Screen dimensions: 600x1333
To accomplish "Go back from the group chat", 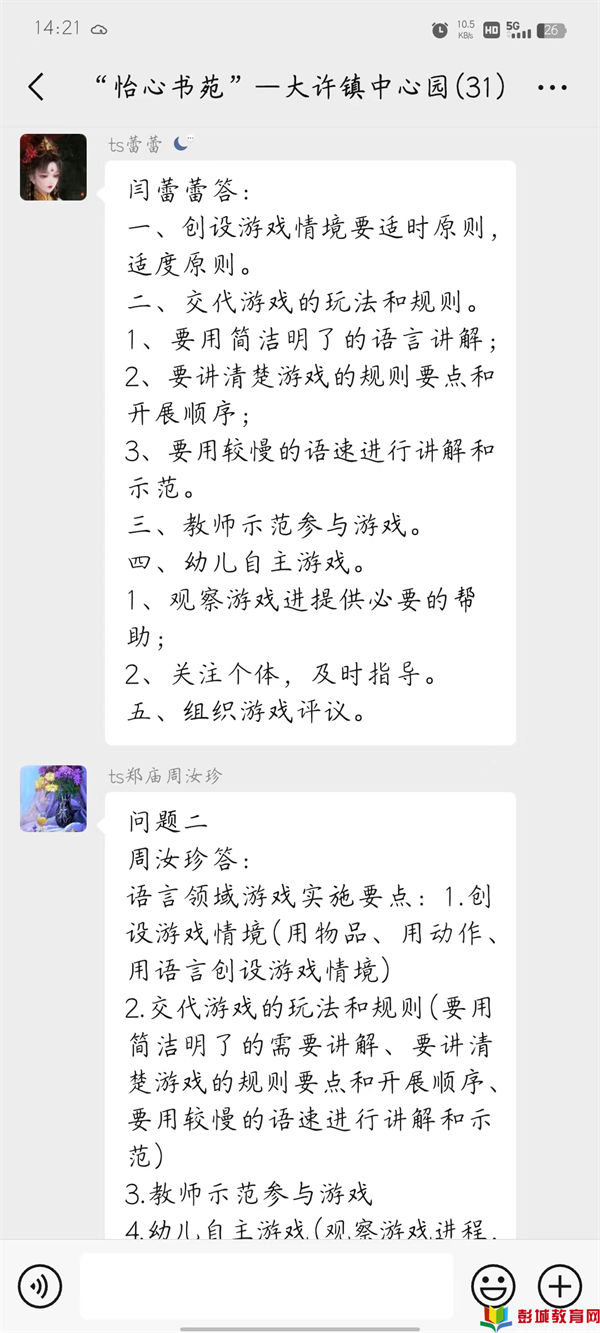I will [x=36, y=87].
